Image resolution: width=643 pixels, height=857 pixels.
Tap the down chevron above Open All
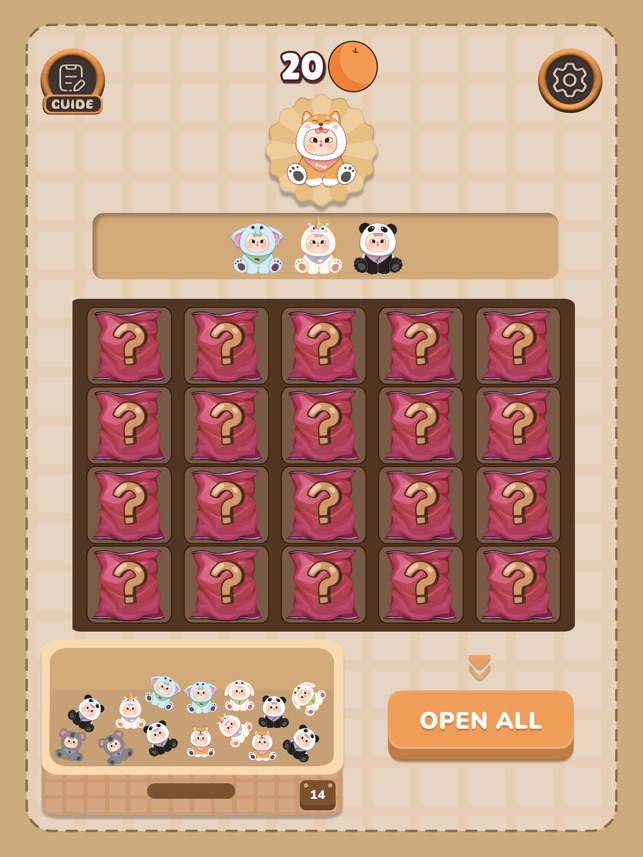(480, 667)
